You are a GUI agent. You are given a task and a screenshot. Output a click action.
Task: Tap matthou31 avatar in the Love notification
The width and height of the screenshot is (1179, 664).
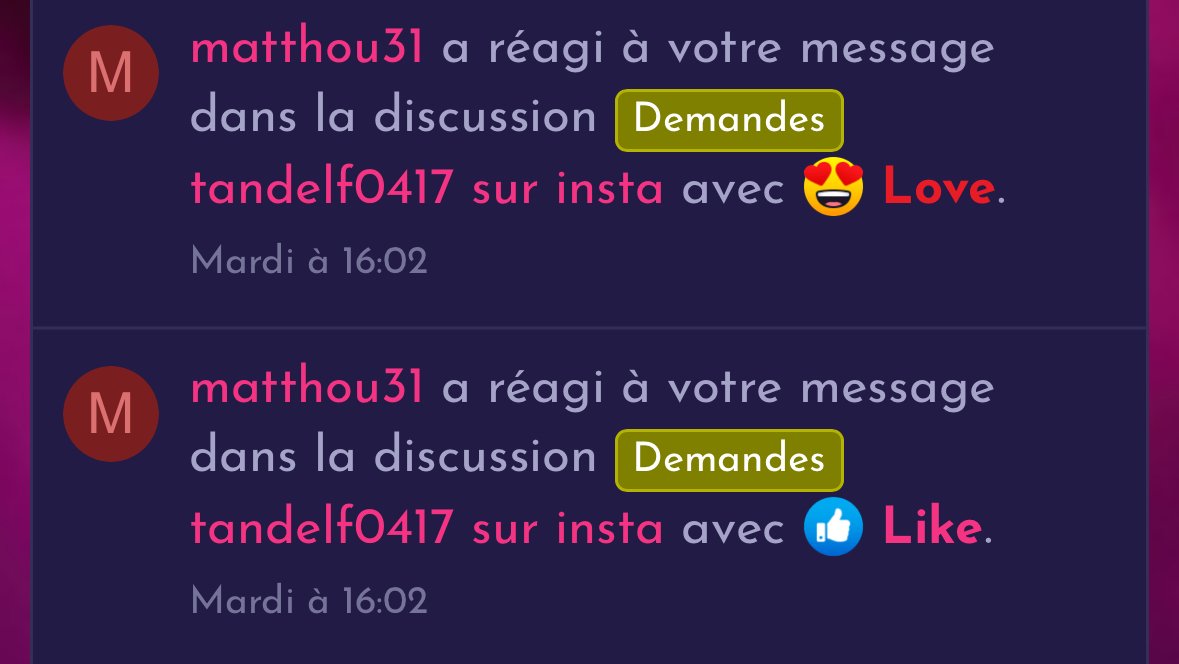tap(110, 73)
